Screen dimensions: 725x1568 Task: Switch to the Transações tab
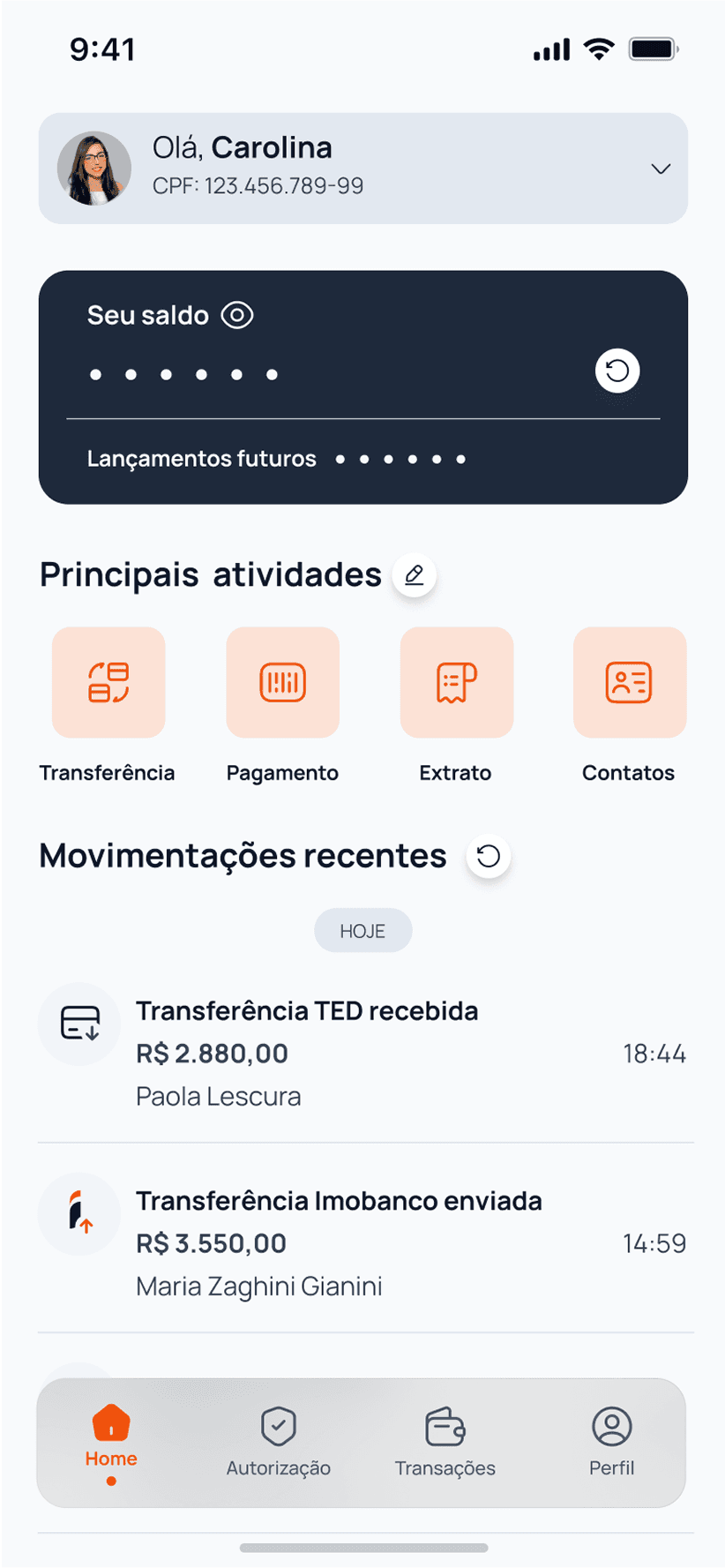click(445, 1443)
